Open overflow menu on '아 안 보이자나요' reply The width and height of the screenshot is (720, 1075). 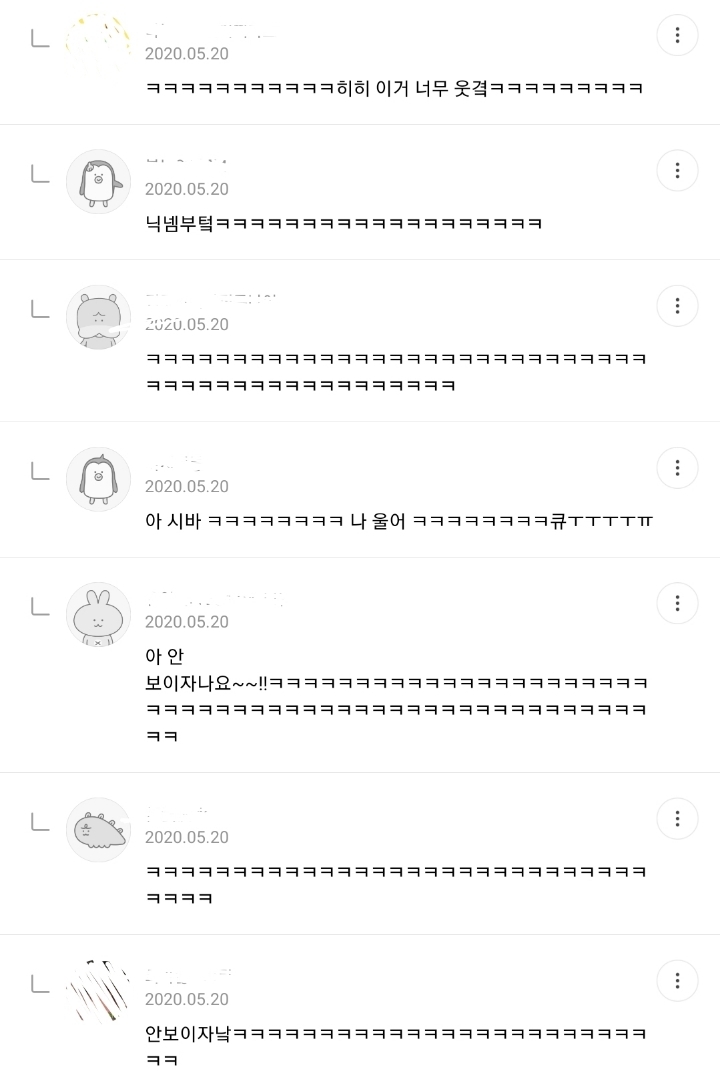tap(677, 603)
